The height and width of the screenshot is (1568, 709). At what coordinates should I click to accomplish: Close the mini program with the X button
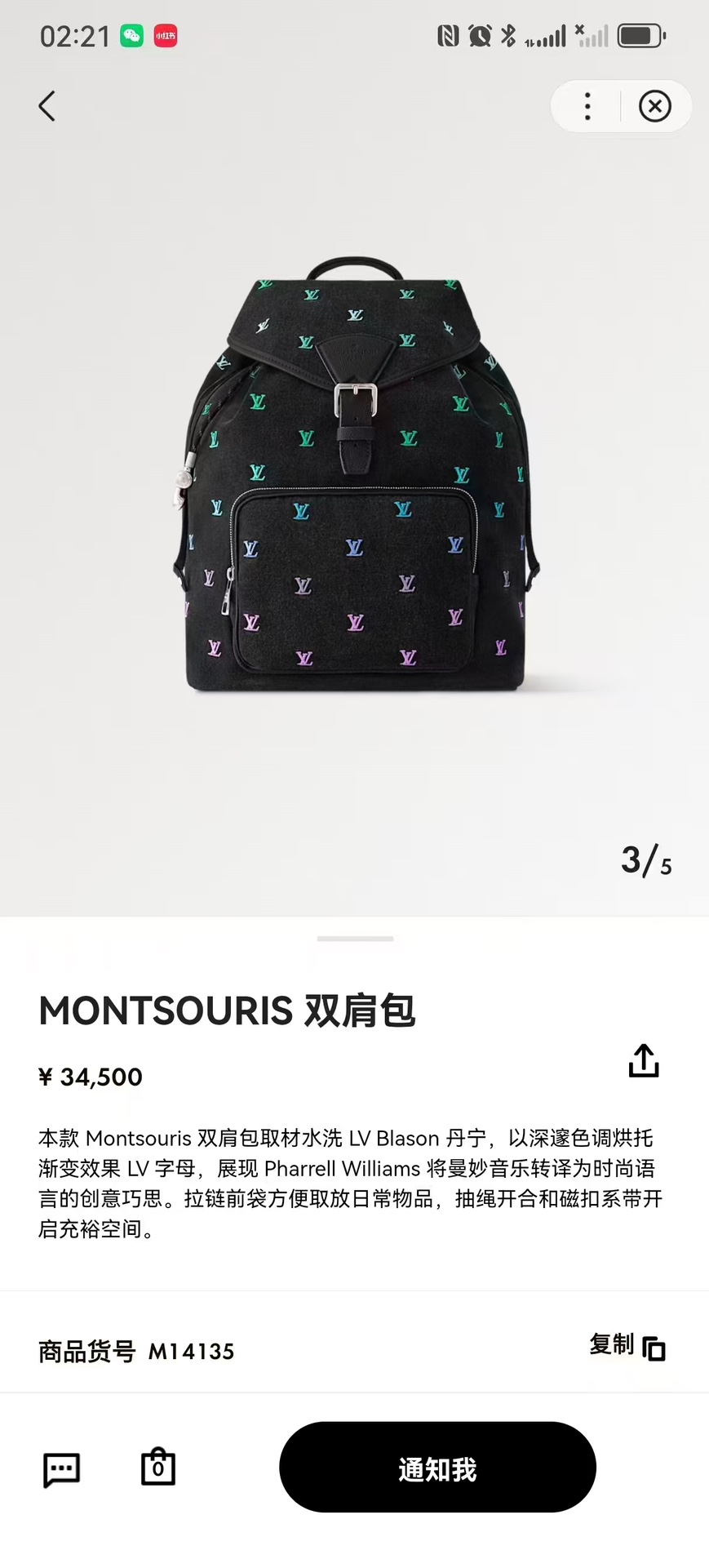pyautogui.click(x=654, y=106)
